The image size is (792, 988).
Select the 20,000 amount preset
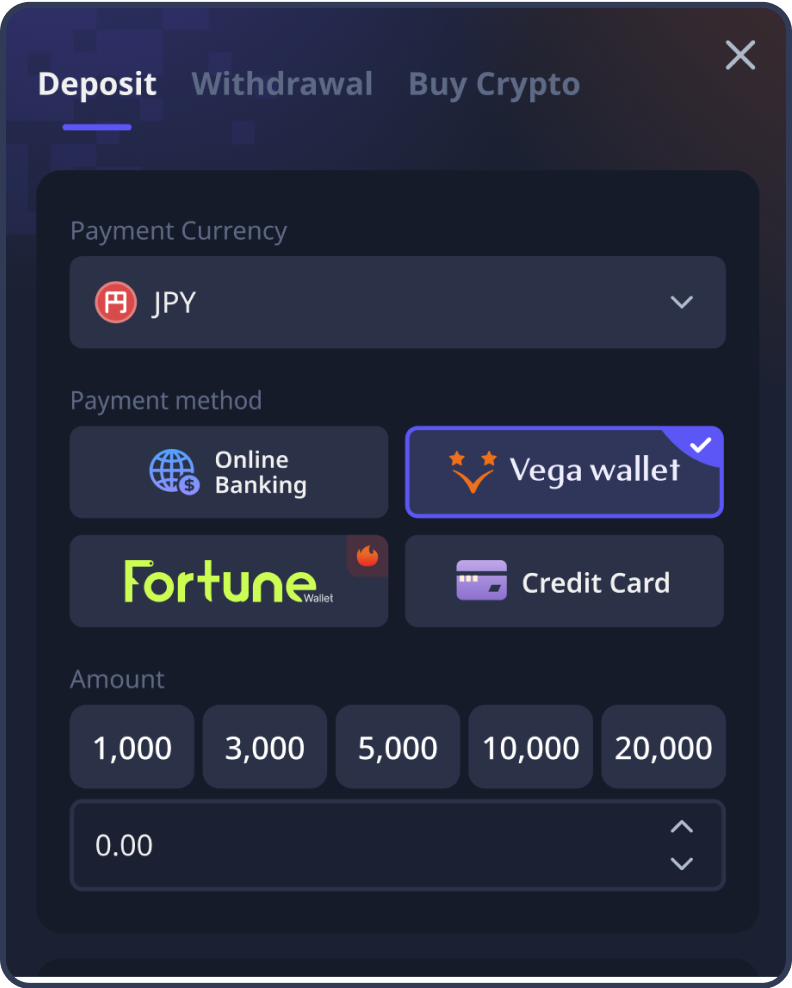664,747
